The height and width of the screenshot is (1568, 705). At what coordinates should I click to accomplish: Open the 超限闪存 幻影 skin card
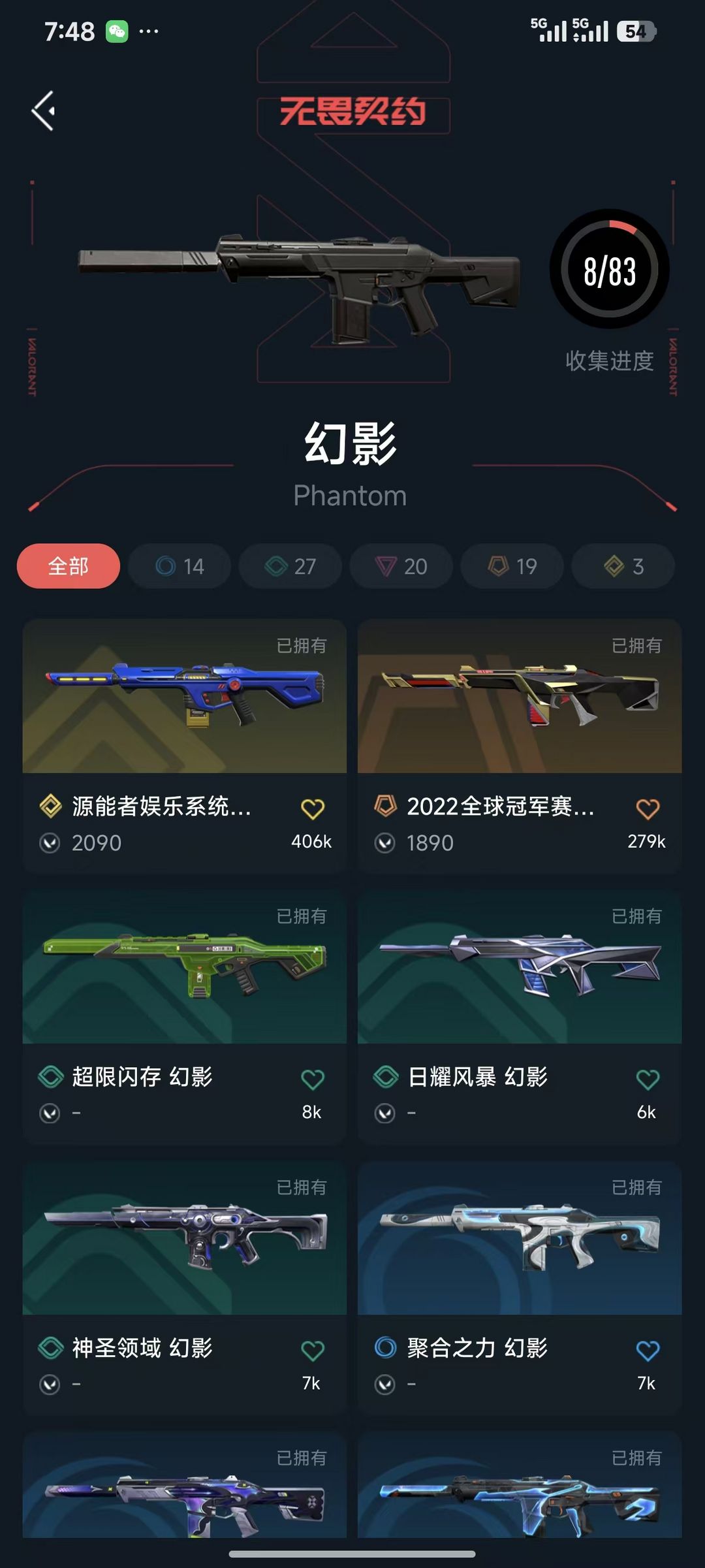185,1016
